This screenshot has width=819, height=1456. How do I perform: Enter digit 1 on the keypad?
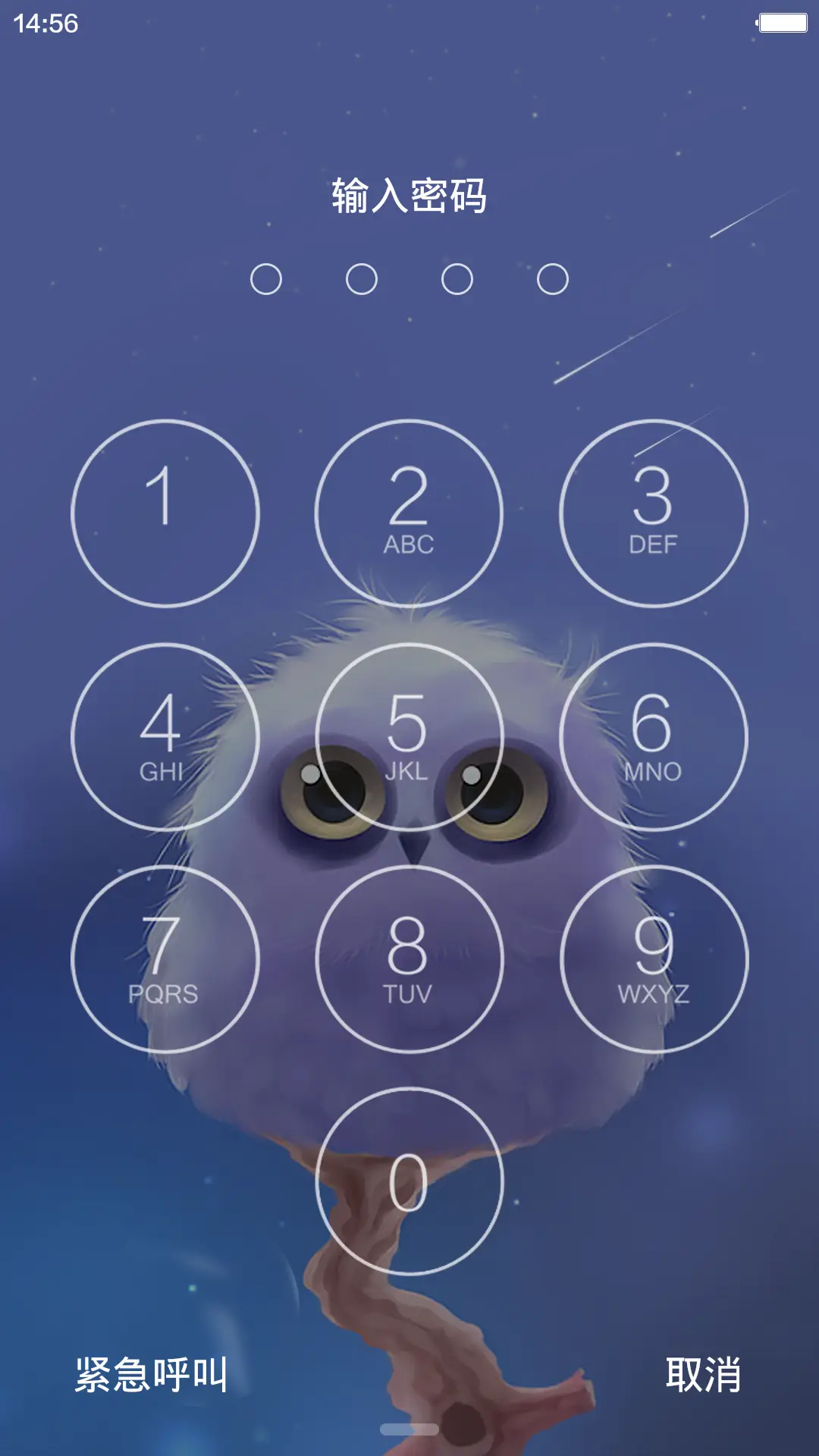165,513
